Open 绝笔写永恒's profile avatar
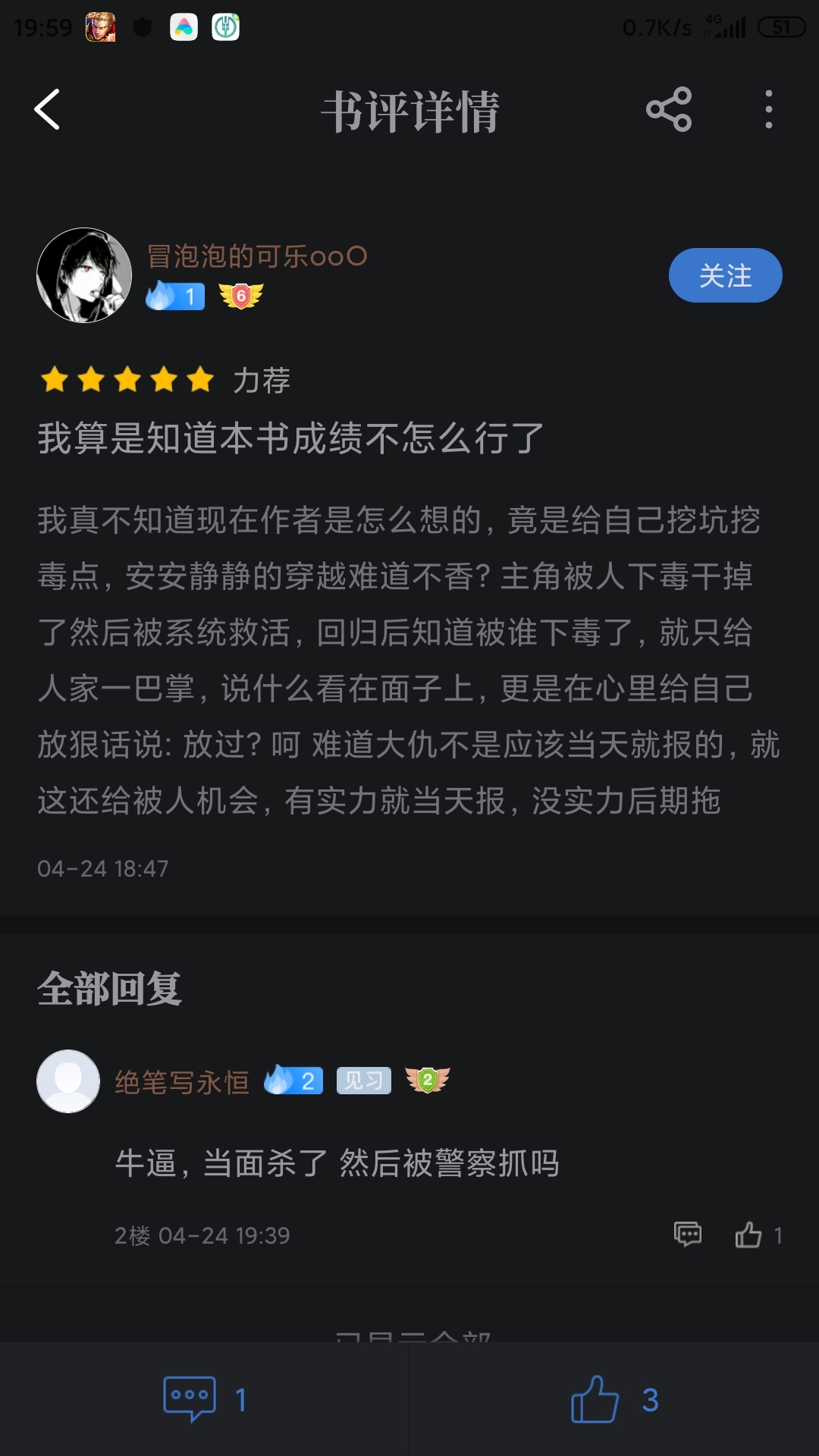 coord(68,1081)
